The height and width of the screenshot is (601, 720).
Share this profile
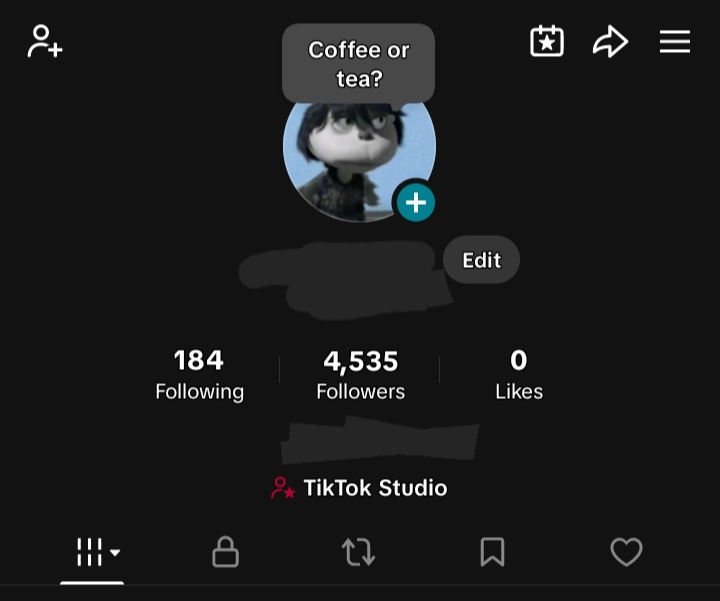tap(610, 42)
